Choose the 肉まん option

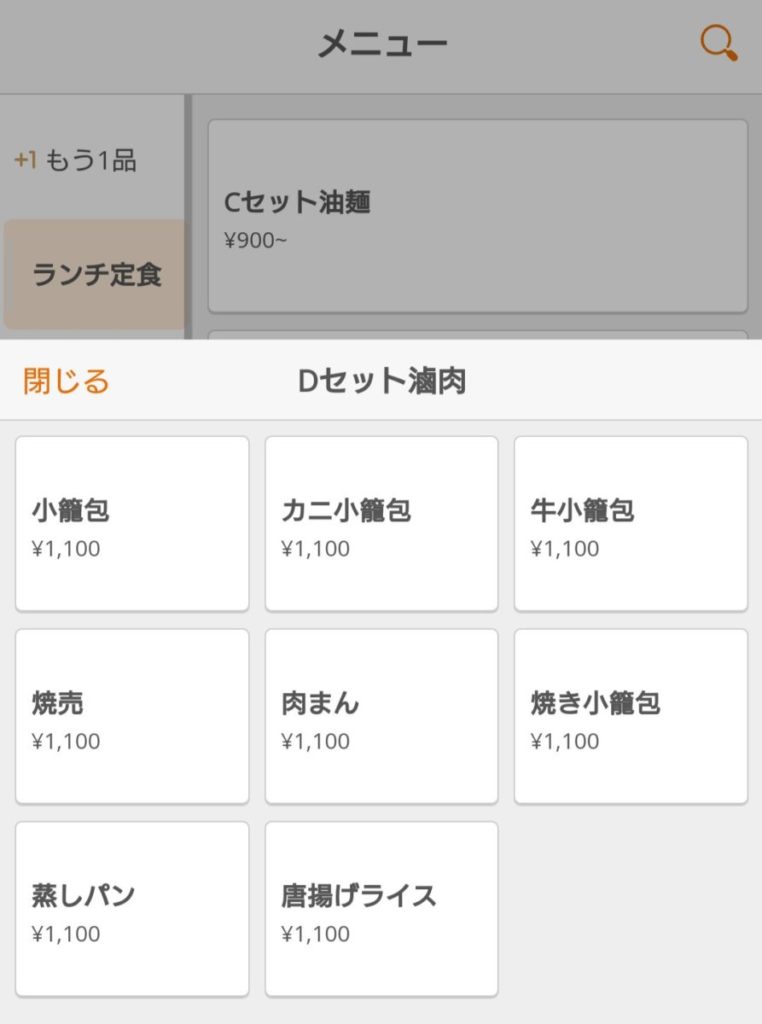(381, 716)
